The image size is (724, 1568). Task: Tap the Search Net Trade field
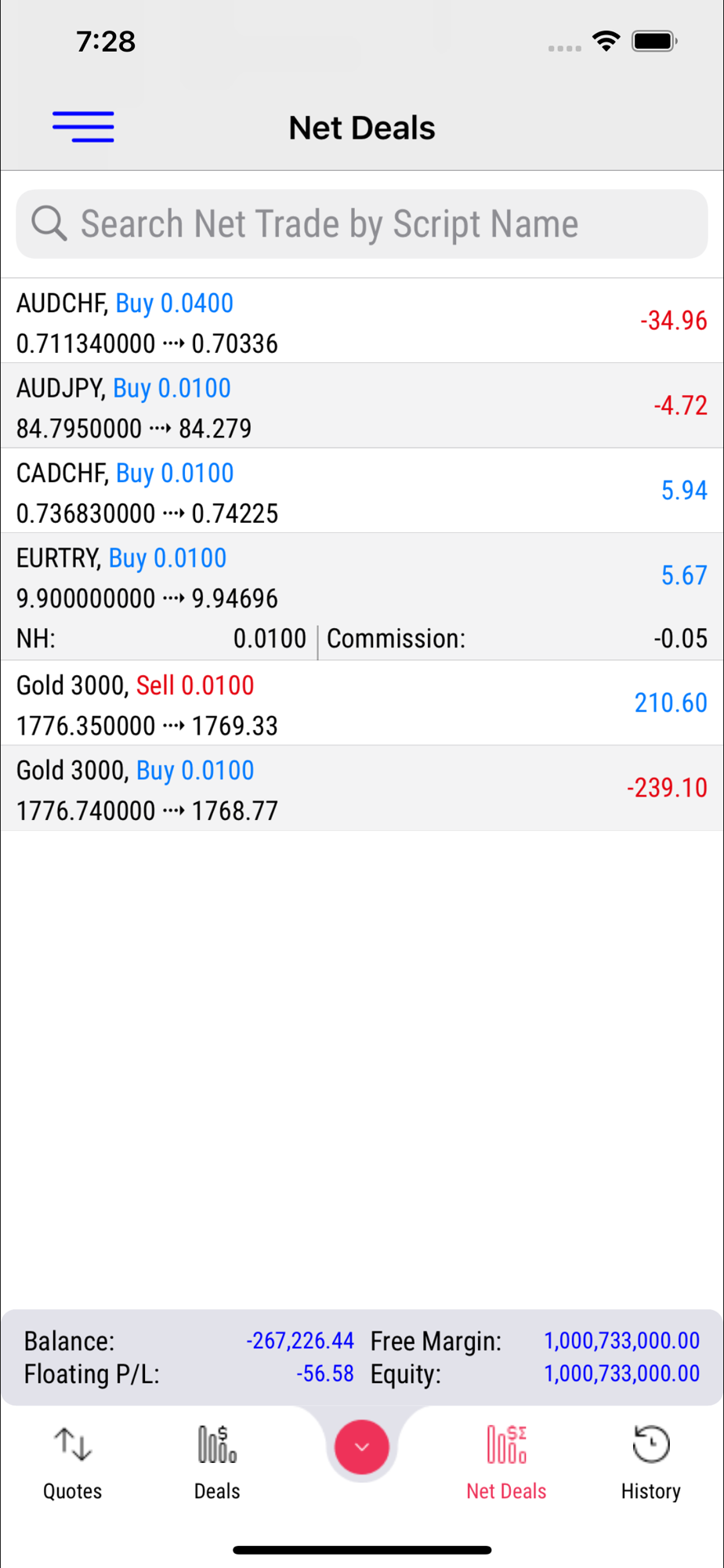coord(362,224)
